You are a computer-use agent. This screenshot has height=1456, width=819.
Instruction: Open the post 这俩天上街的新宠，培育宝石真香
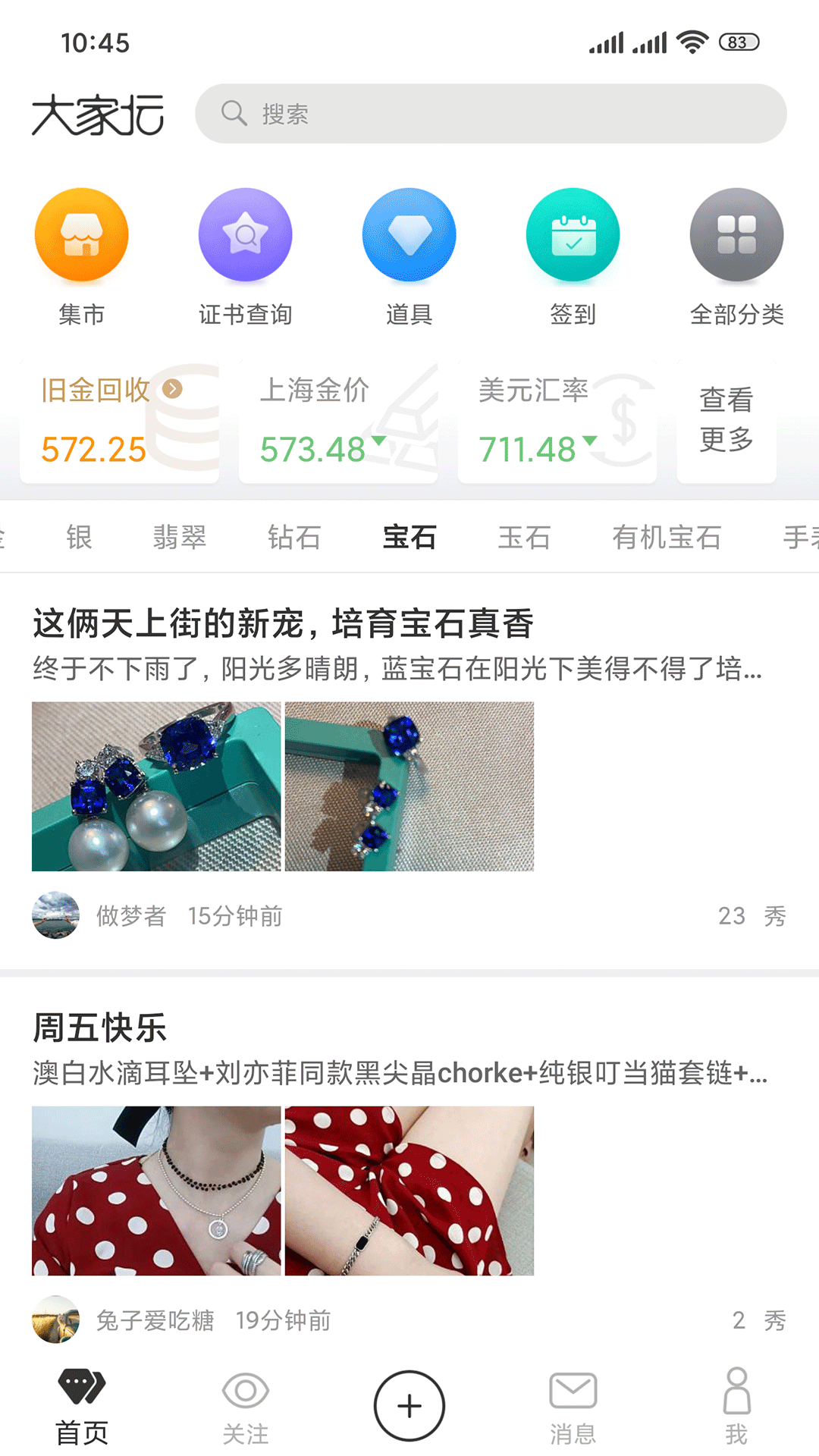283,624
